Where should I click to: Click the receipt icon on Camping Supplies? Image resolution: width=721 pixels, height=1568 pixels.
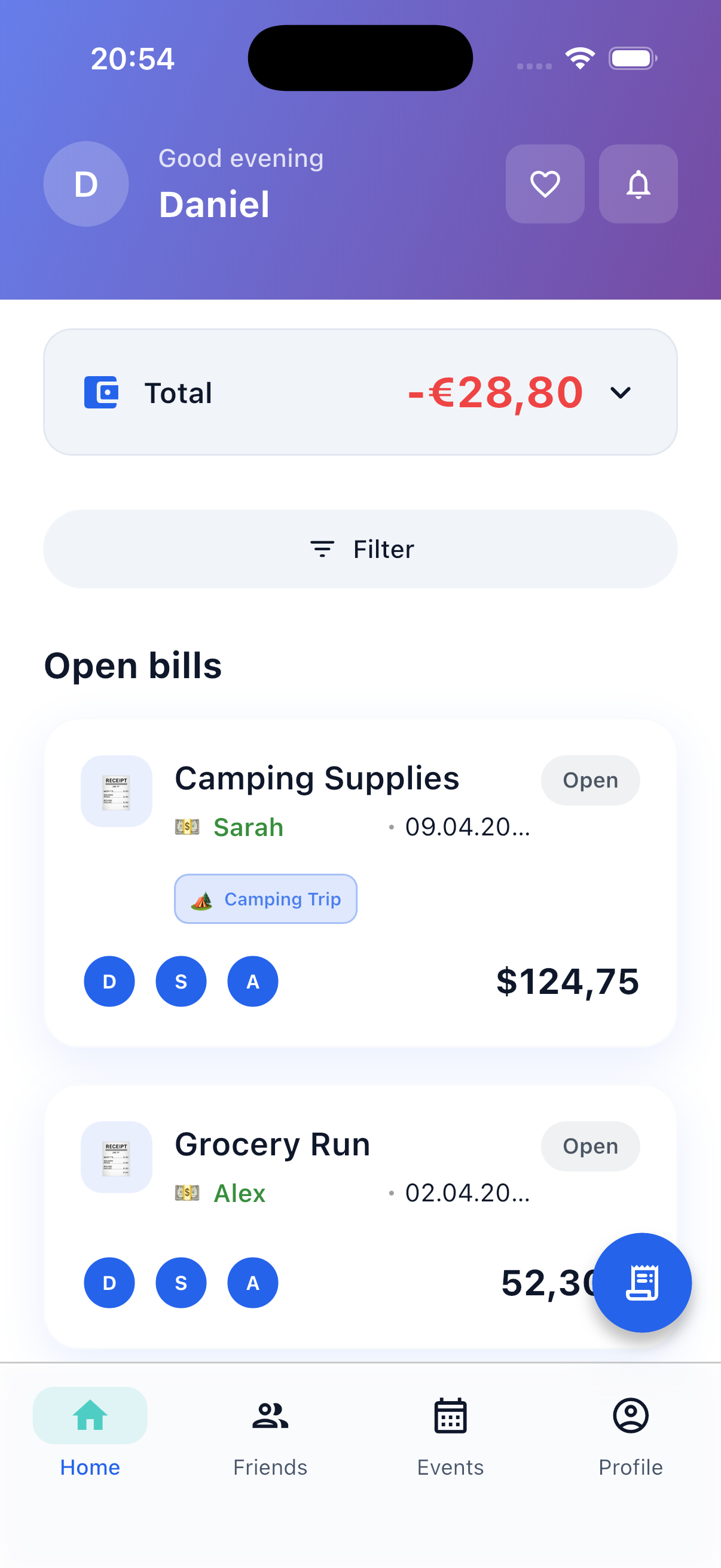[x=116, y=791]
